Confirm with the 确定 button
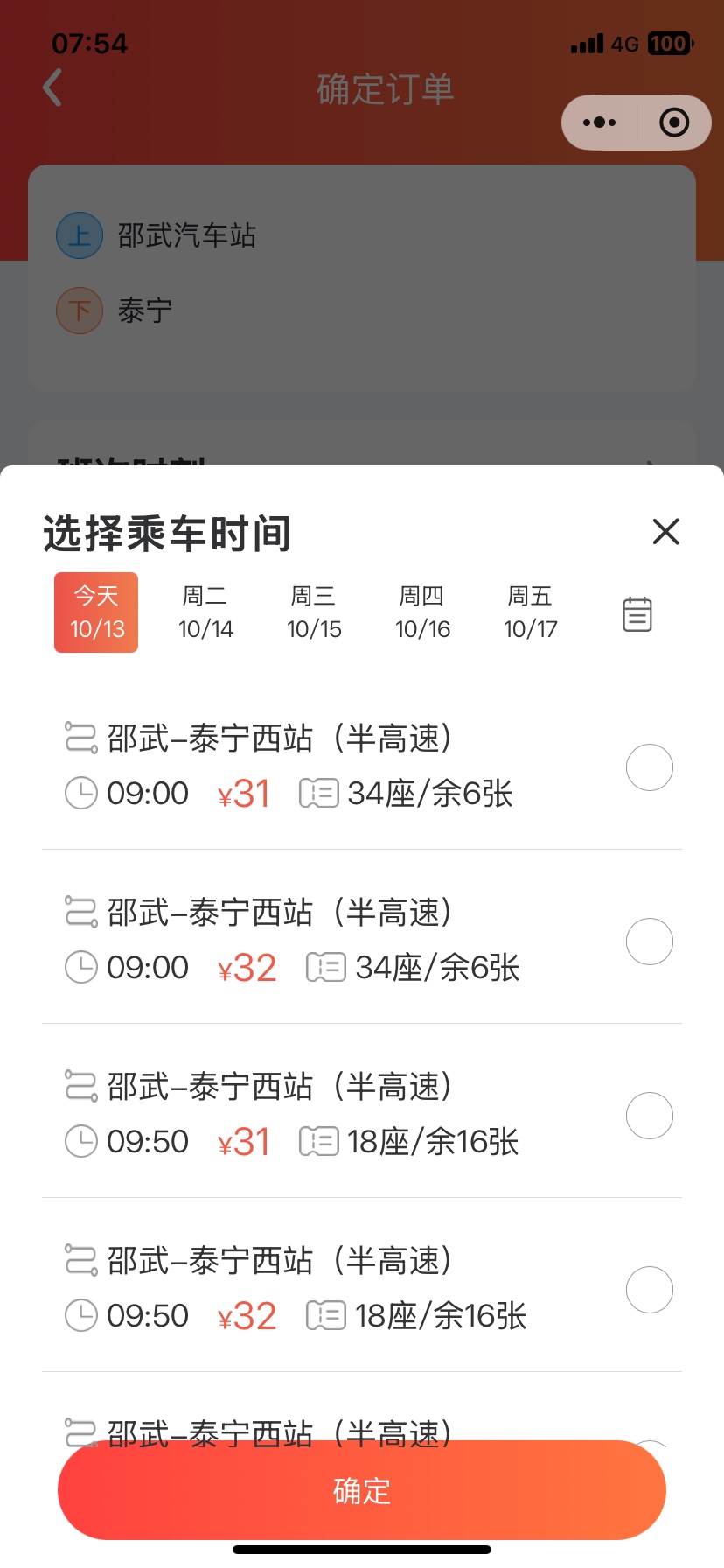Viewport: 724px width, 1568px height. click(362, 1490)
